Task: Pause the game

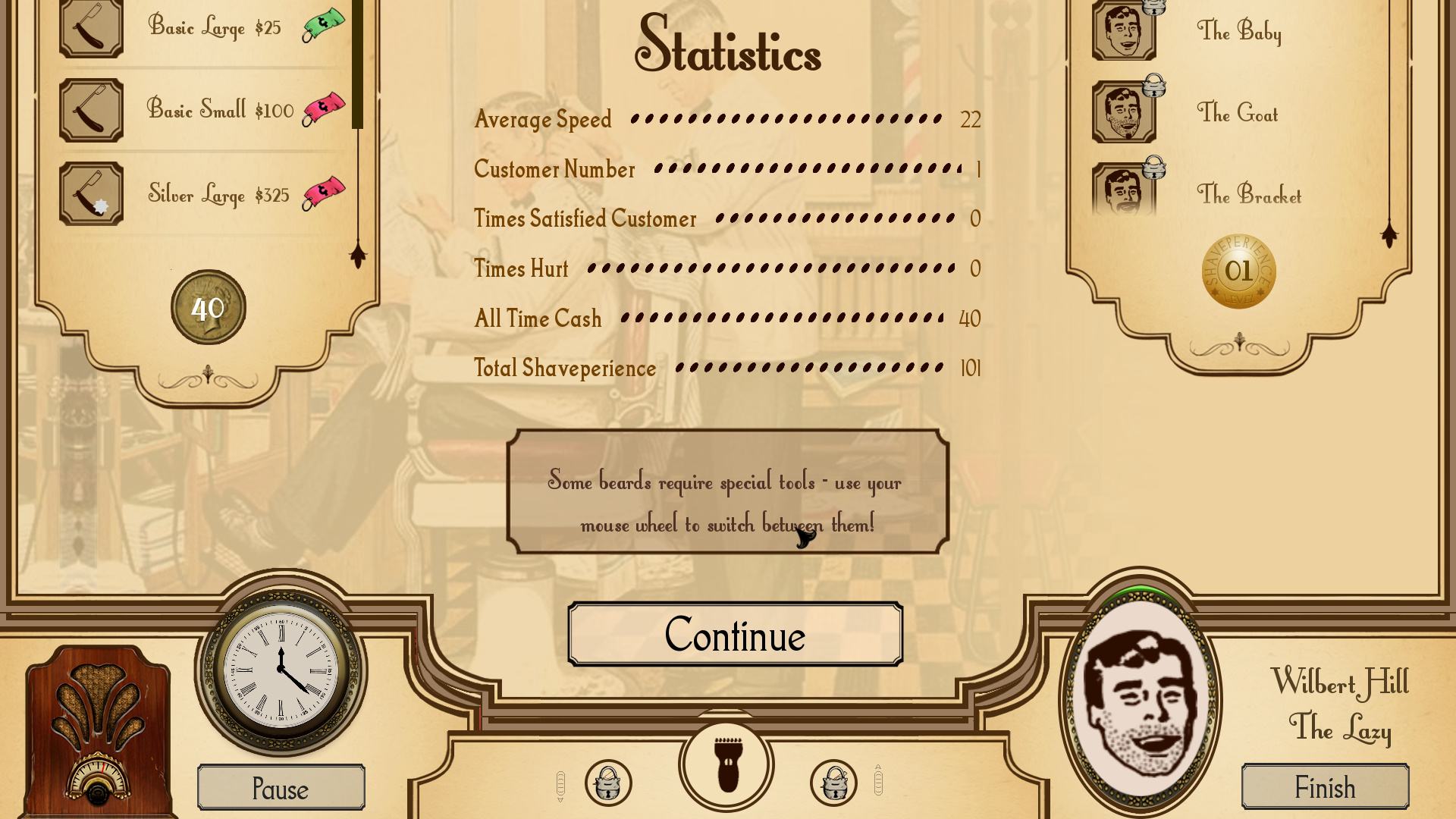Action: tap(281, 788)
